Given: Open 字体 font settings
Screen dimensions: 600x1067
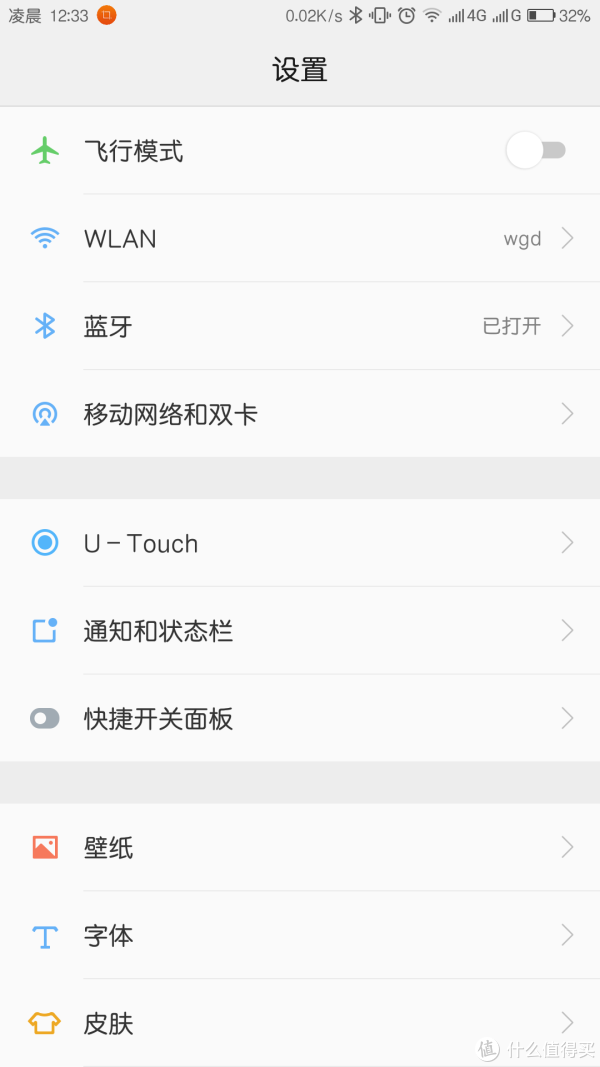Looking at the screenshot, I should pos(300,936).
